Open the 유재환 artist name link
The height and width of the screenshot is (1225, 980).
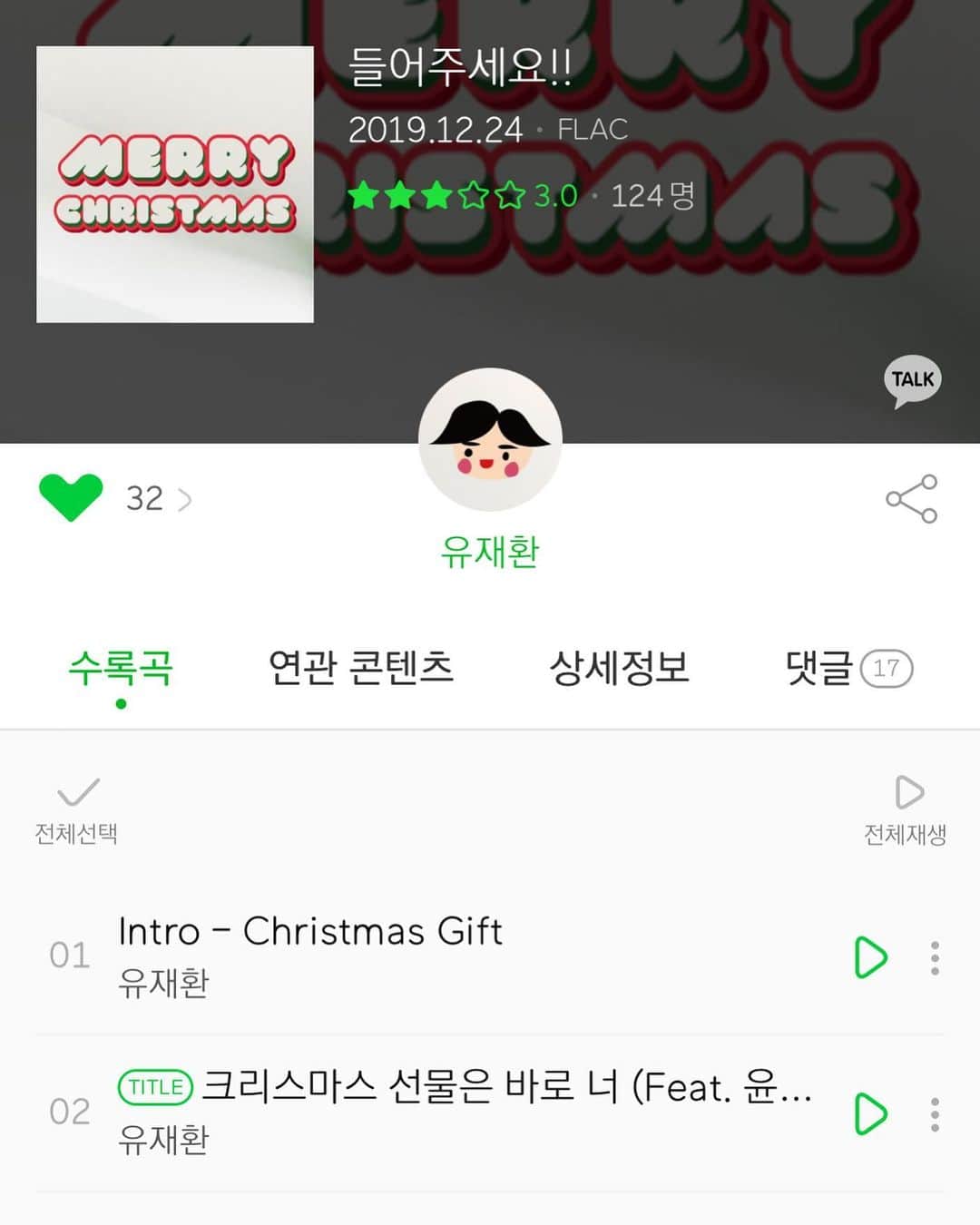[x=490, y=552]
